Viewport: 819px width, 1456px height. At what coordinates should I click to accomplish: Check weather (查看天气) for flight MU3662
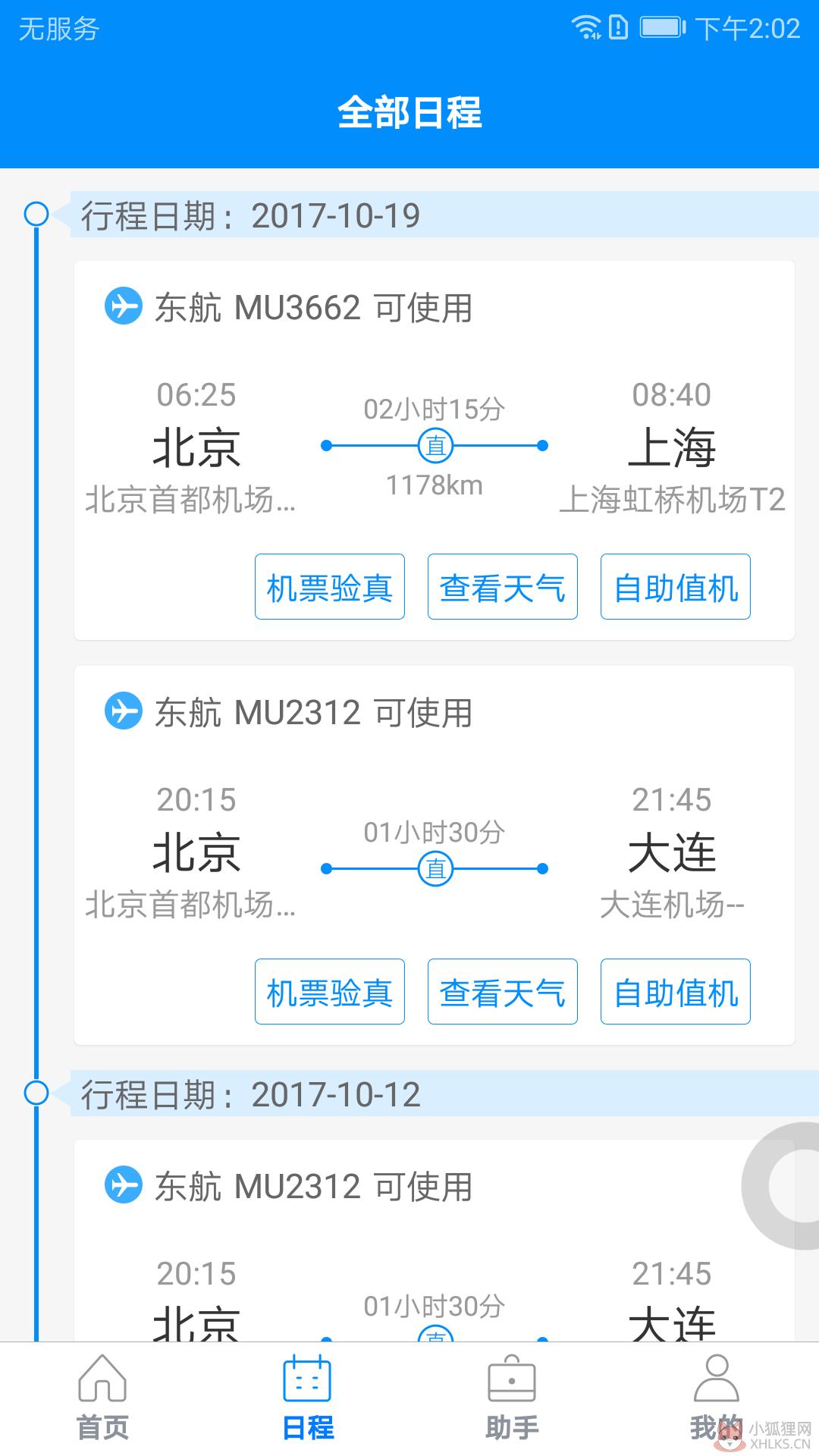click(503, 587)
